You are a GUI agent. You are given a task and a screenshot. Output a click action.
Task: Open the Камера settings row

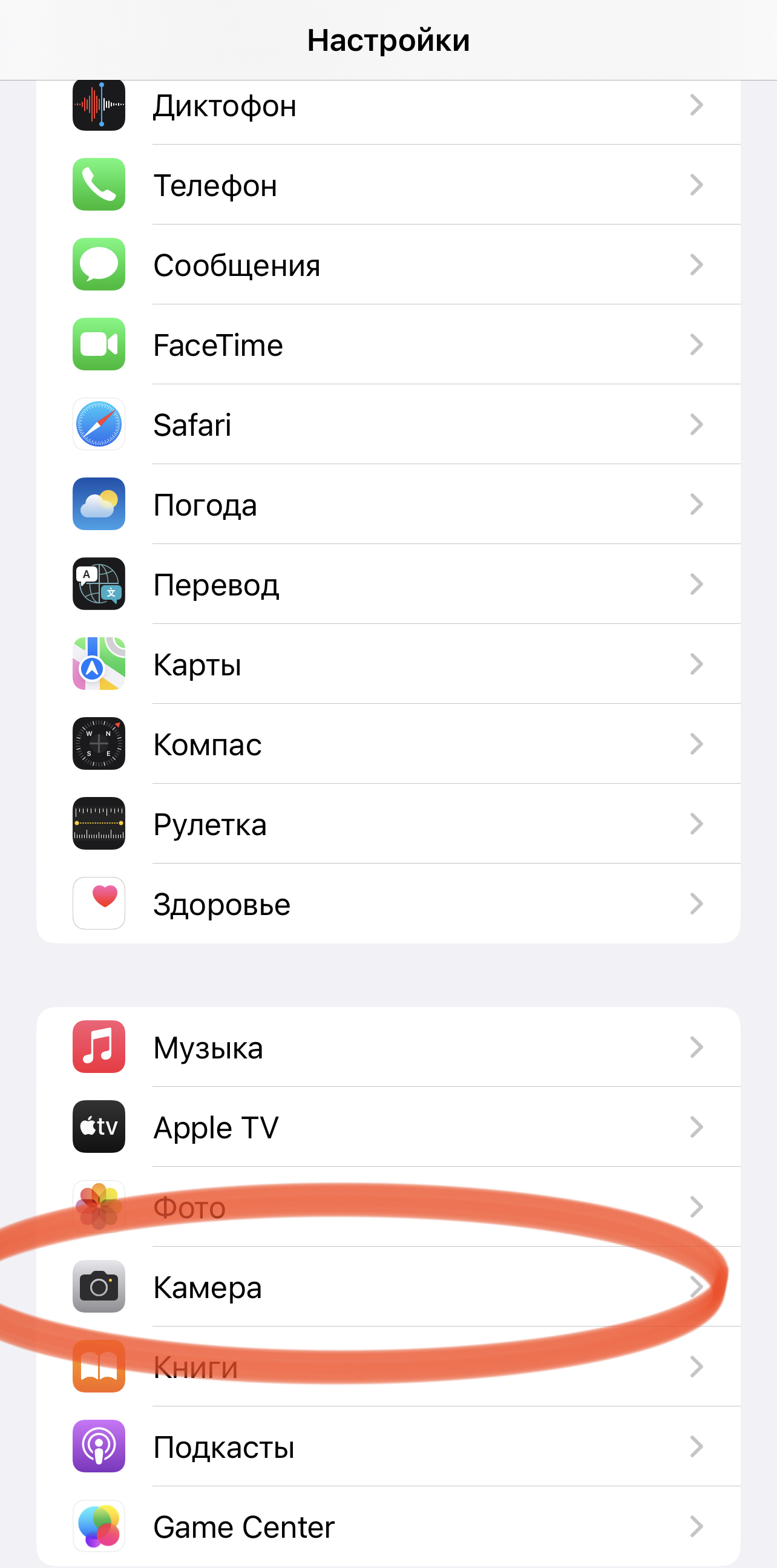[388, 1287]
